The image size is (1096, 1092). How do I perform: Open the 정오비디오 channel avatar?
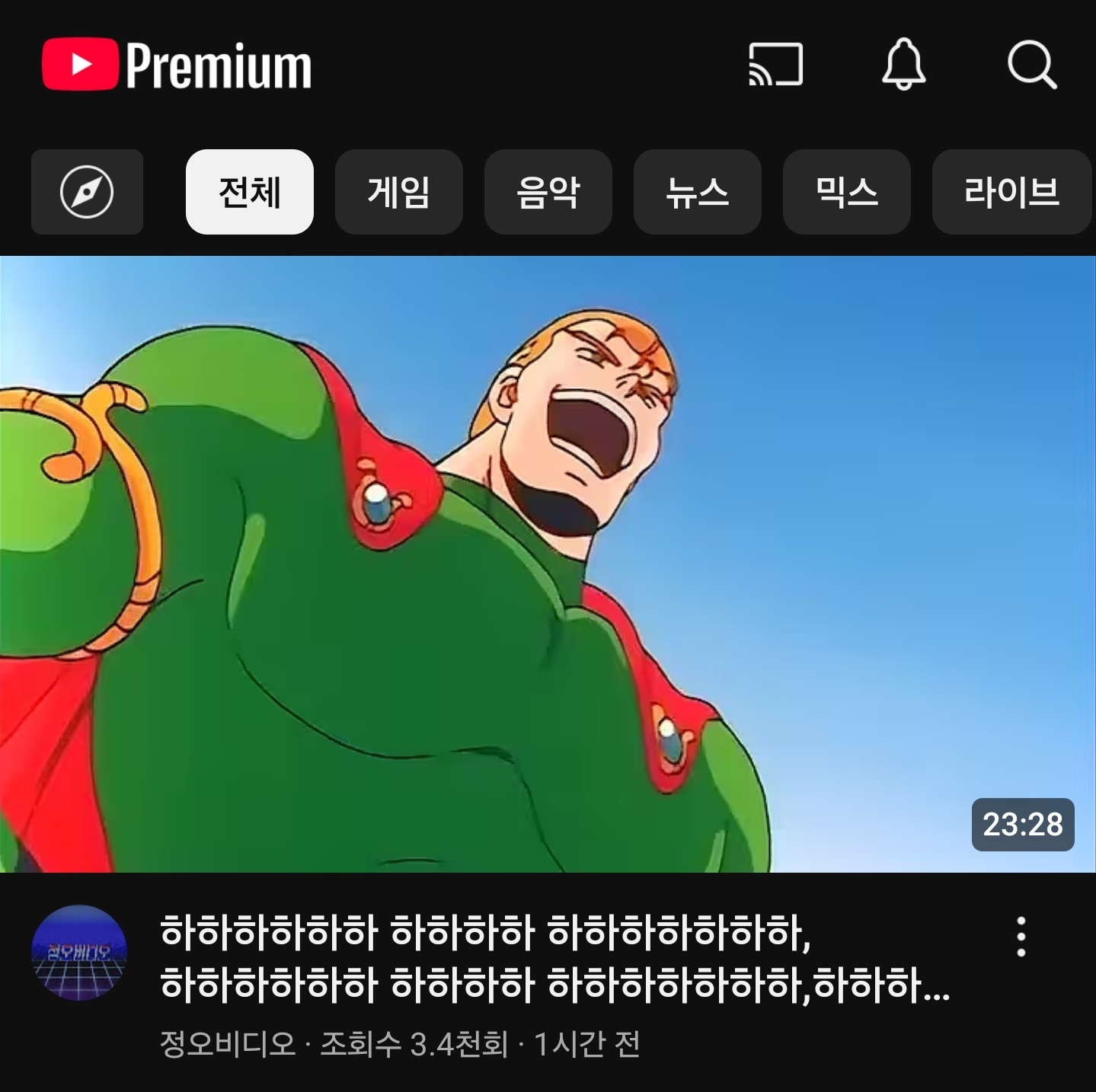click(79, 952)
